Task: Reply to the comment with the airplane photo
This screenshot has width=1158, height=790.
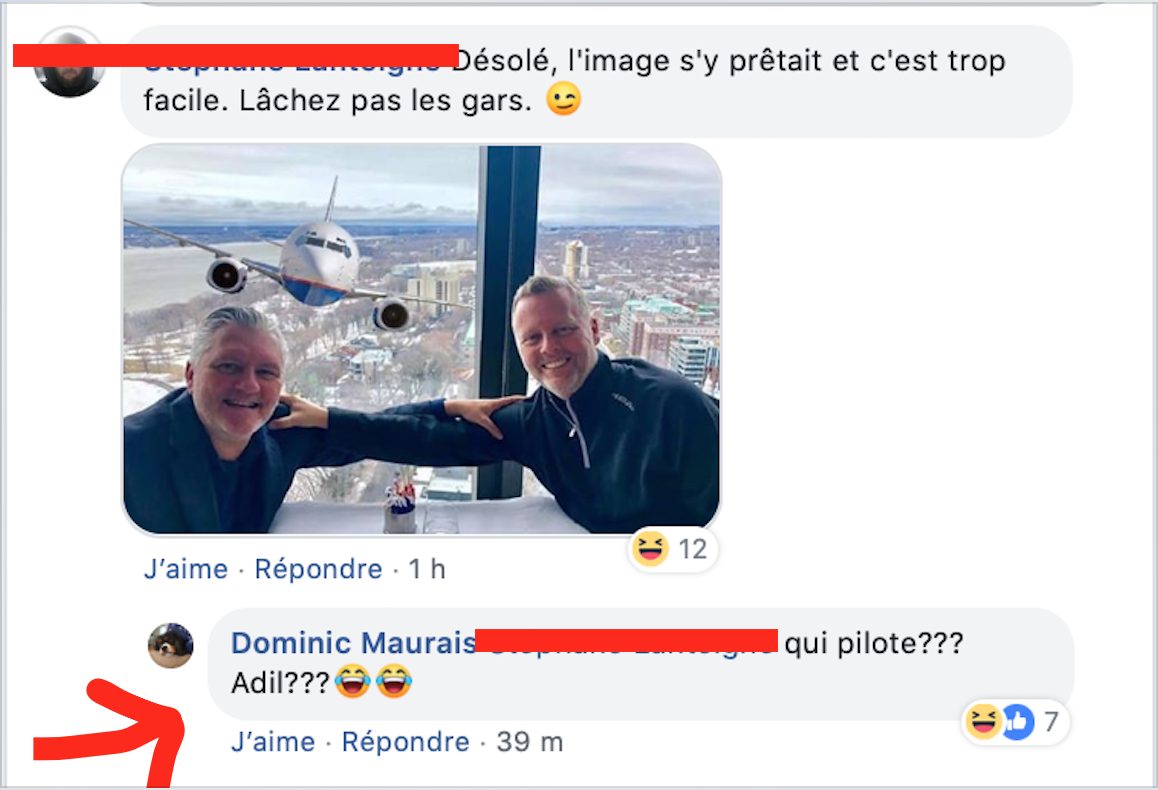Action: point(318,569)
